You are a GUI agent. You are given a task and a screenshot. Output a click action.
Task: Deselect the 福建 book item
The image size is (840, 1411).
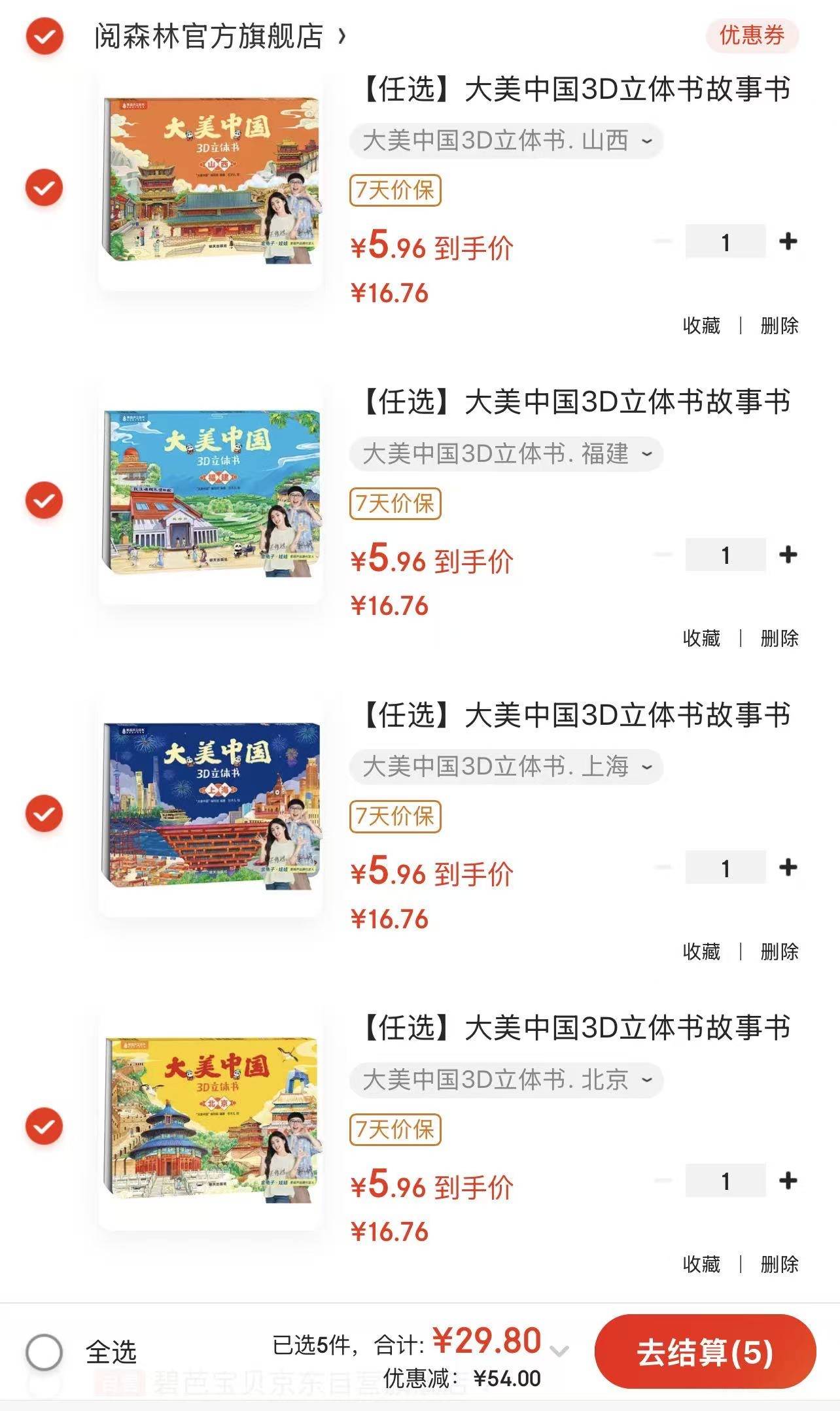(44, 500)
